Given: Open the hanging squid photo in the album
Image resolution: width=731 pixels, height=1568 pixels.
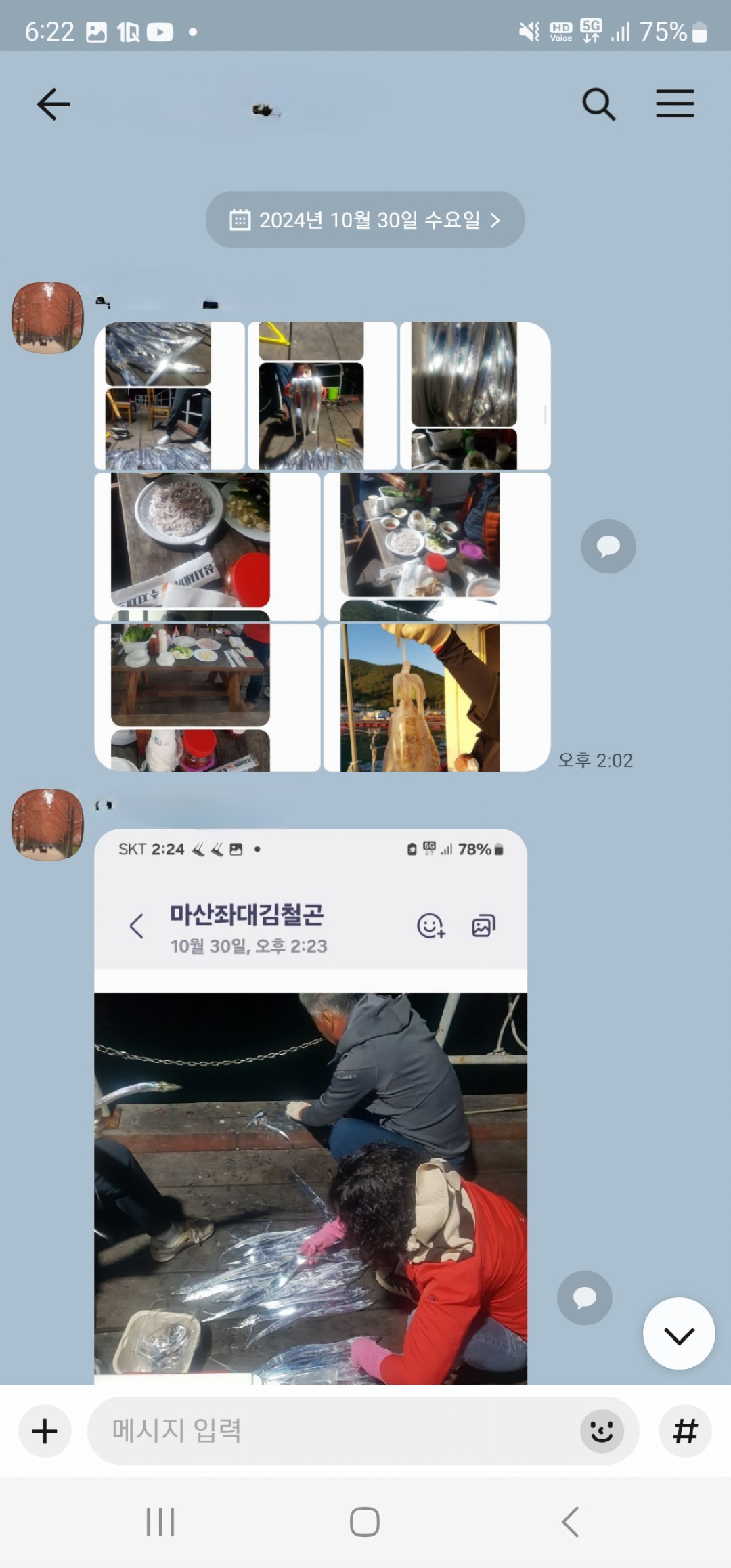Looking at the screenshot, I should tap(437, 697).
